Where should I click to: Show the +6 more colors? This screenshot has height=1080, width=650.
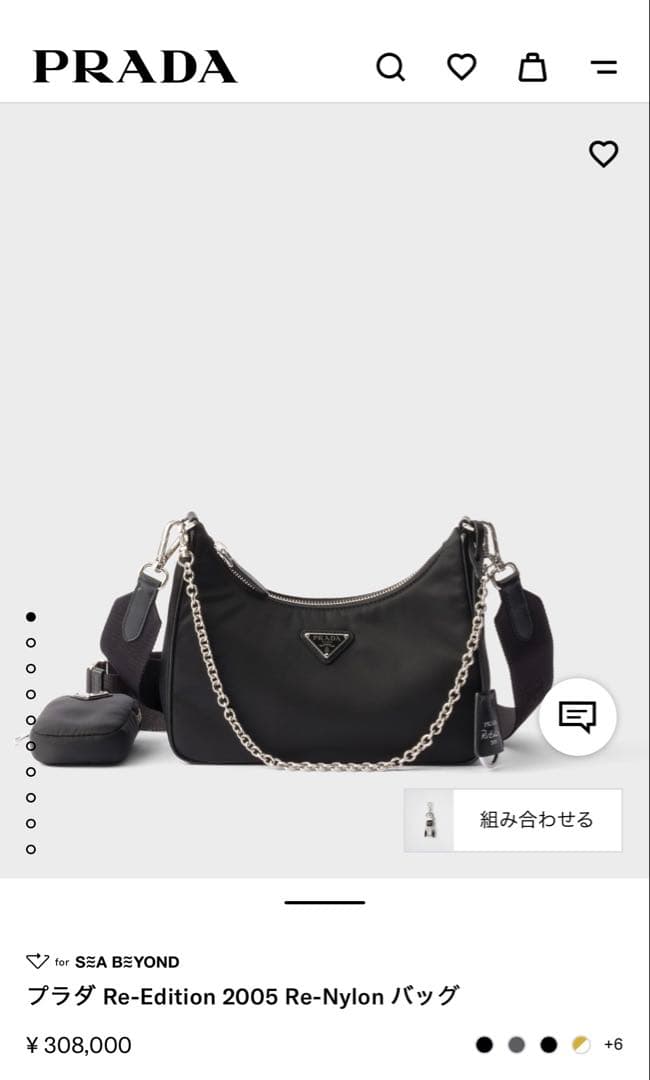[x=613, y=1045]
